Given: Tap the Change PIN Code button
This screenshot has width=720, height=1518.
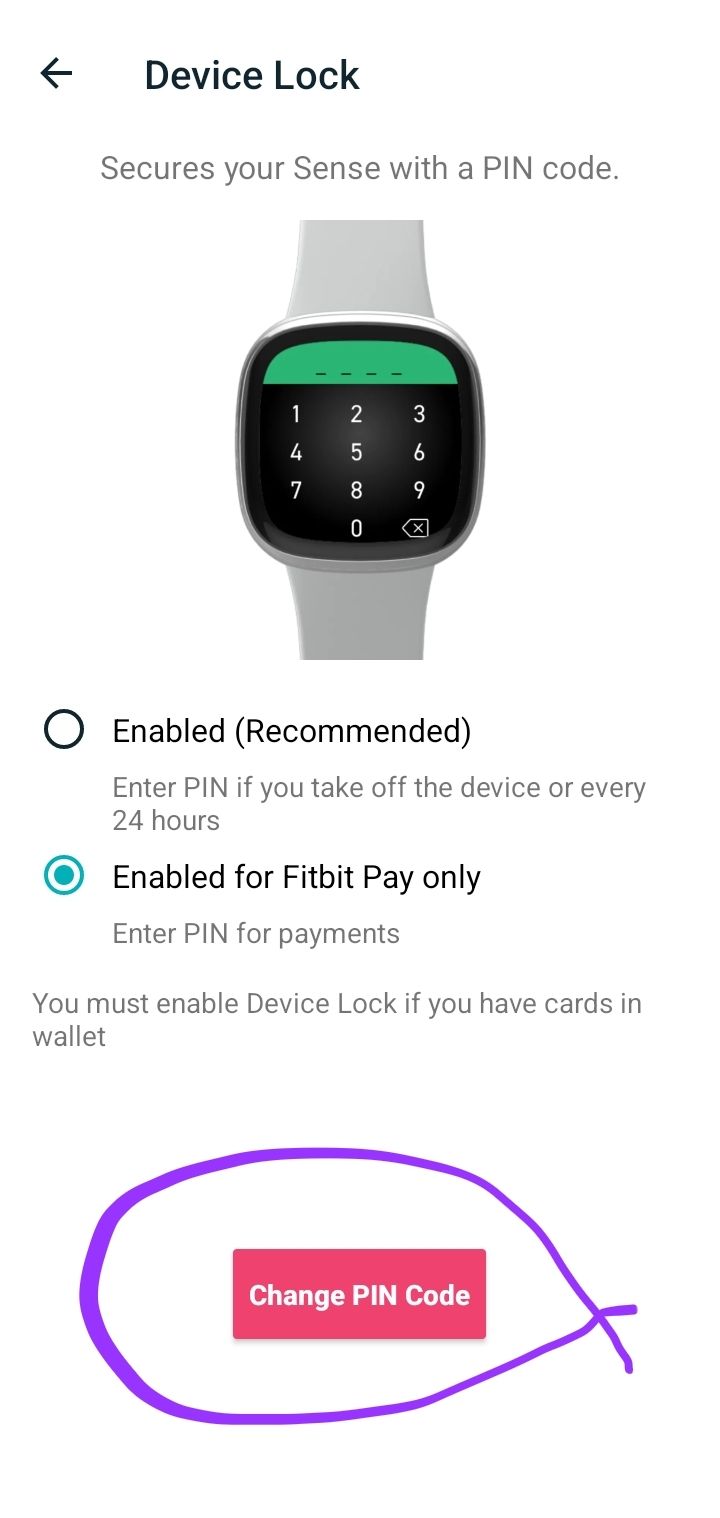Looking at the screenshot, I should click(x=359, y=1294).
